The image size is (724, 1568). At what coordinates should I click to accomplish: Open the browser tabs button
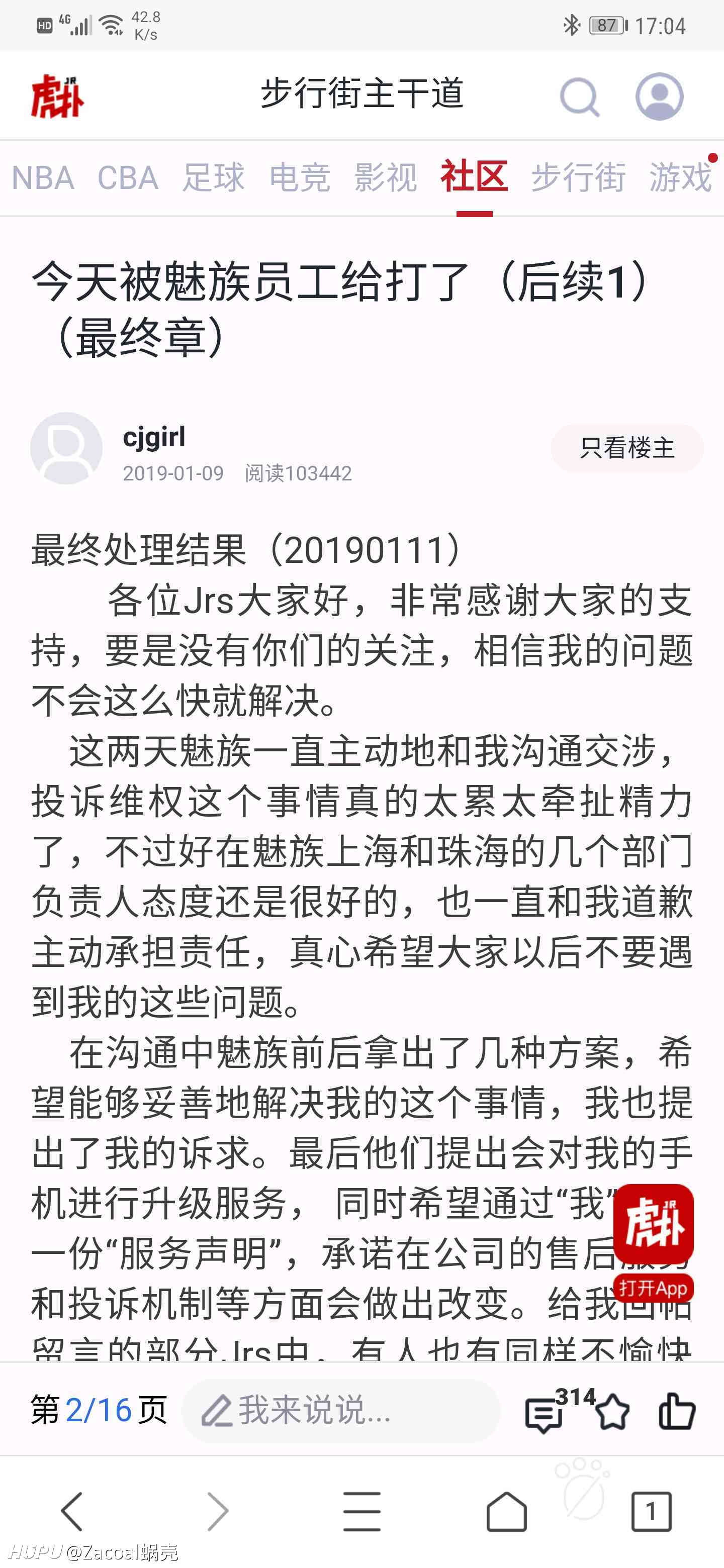point(651,1511)
